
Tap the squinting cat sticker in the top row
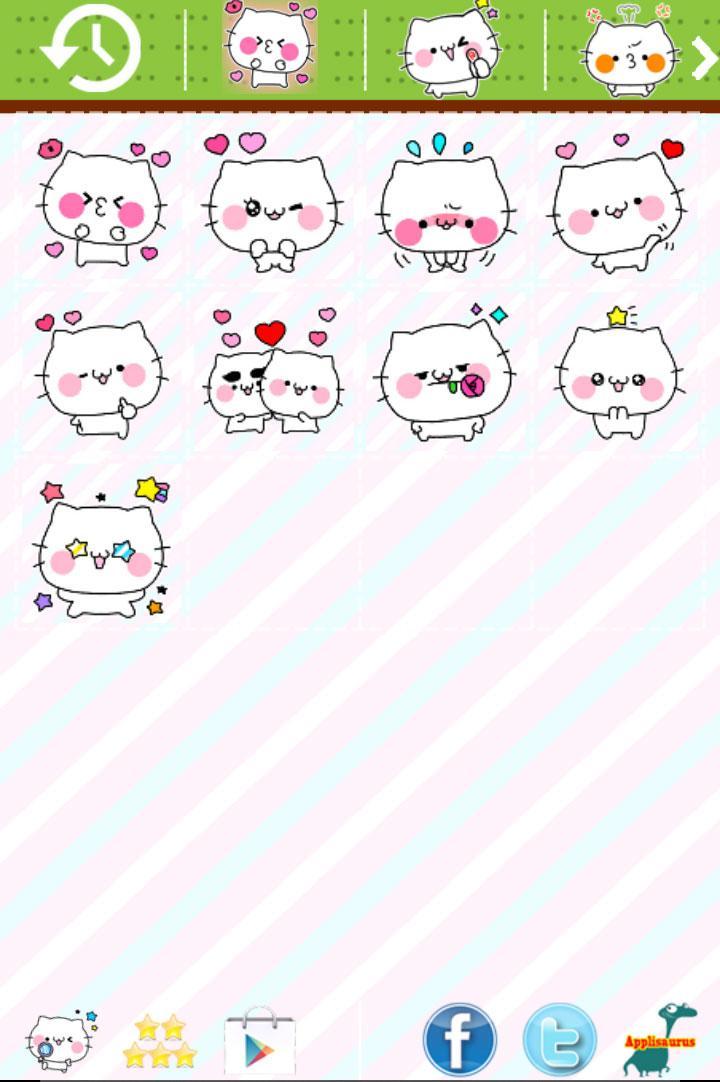(99, 200)
